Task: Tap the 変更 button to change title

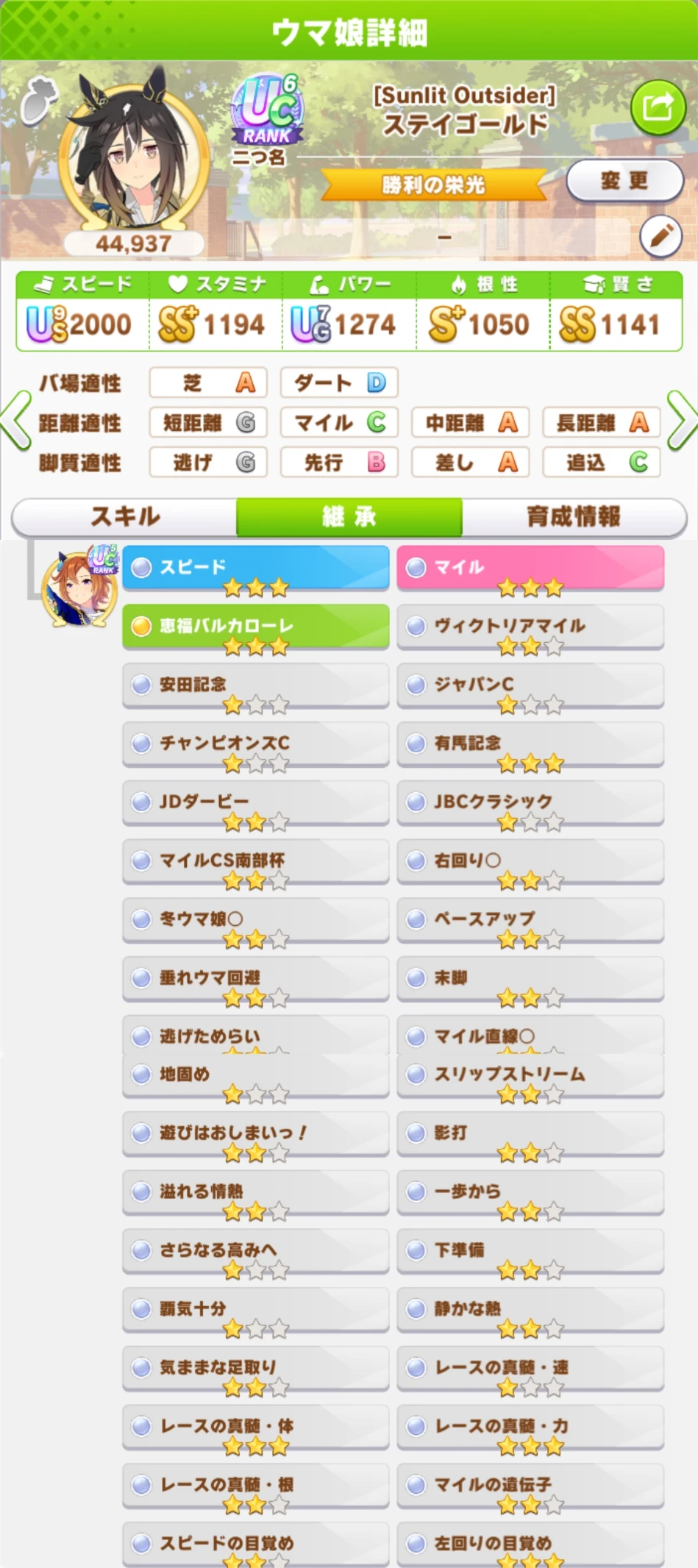Action: click(x=624, y=181)
